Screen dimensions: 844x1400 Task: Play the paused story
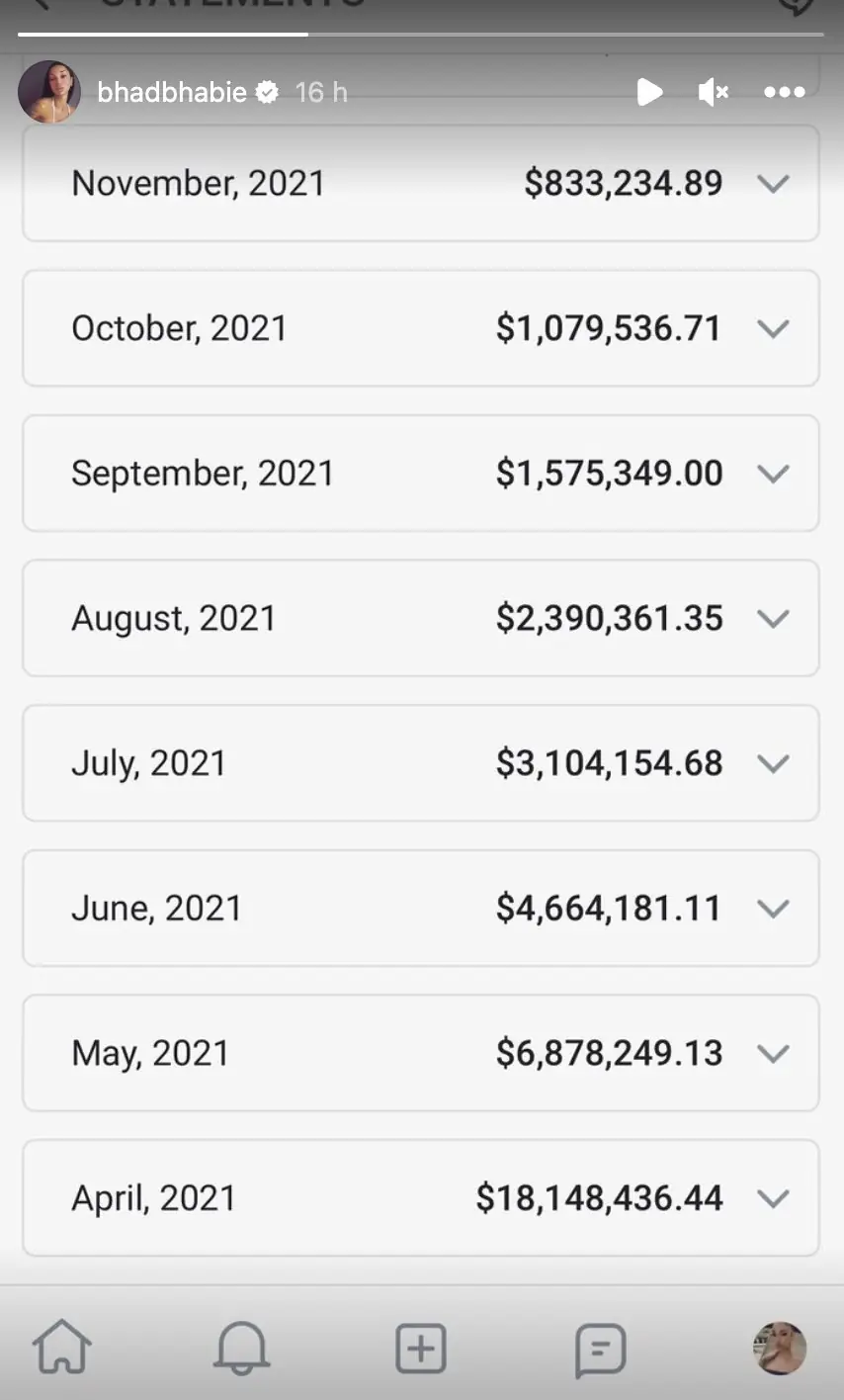pyautogui.click(x=650, y=92)
